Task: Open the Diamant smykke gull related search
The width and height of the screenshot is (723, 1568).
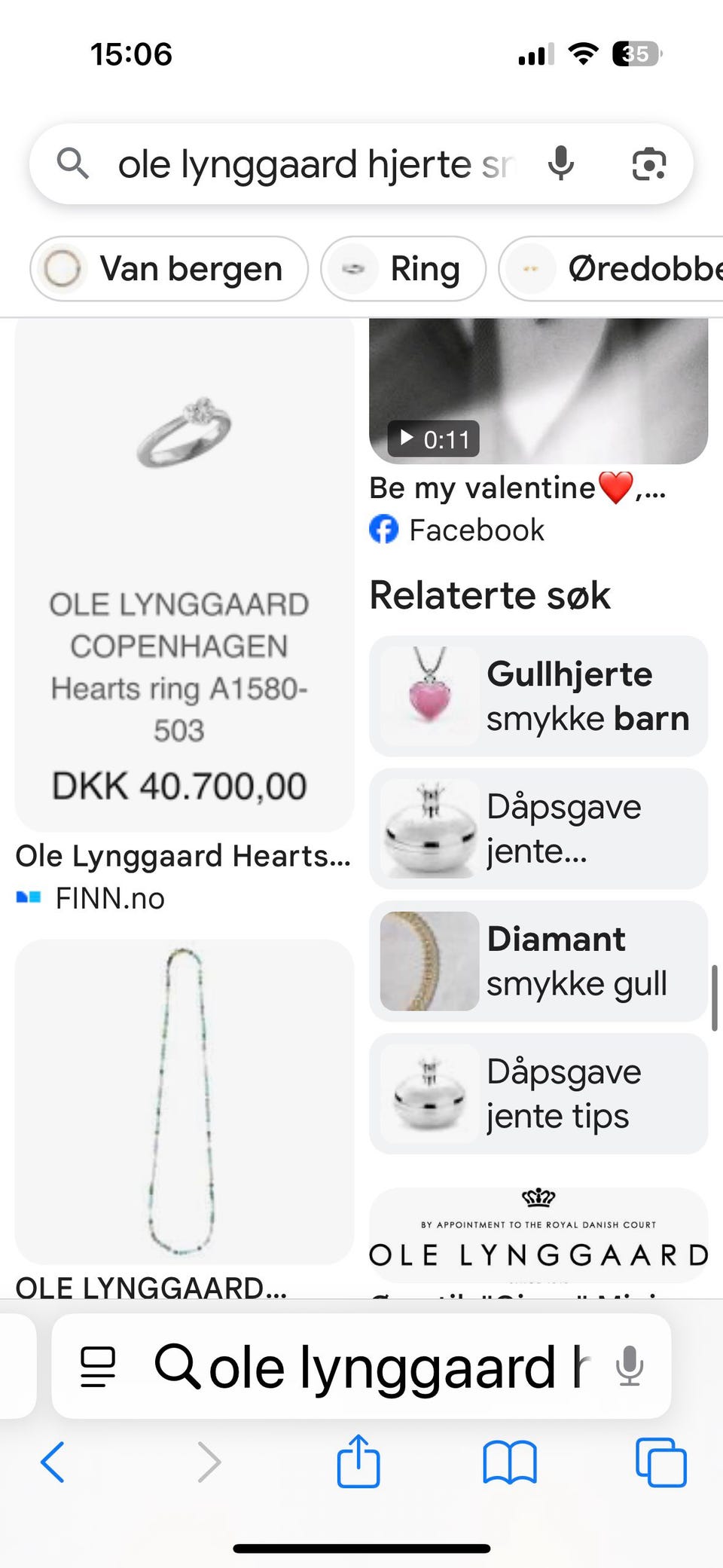Action: pyautogui.click(x=538, y=961)
